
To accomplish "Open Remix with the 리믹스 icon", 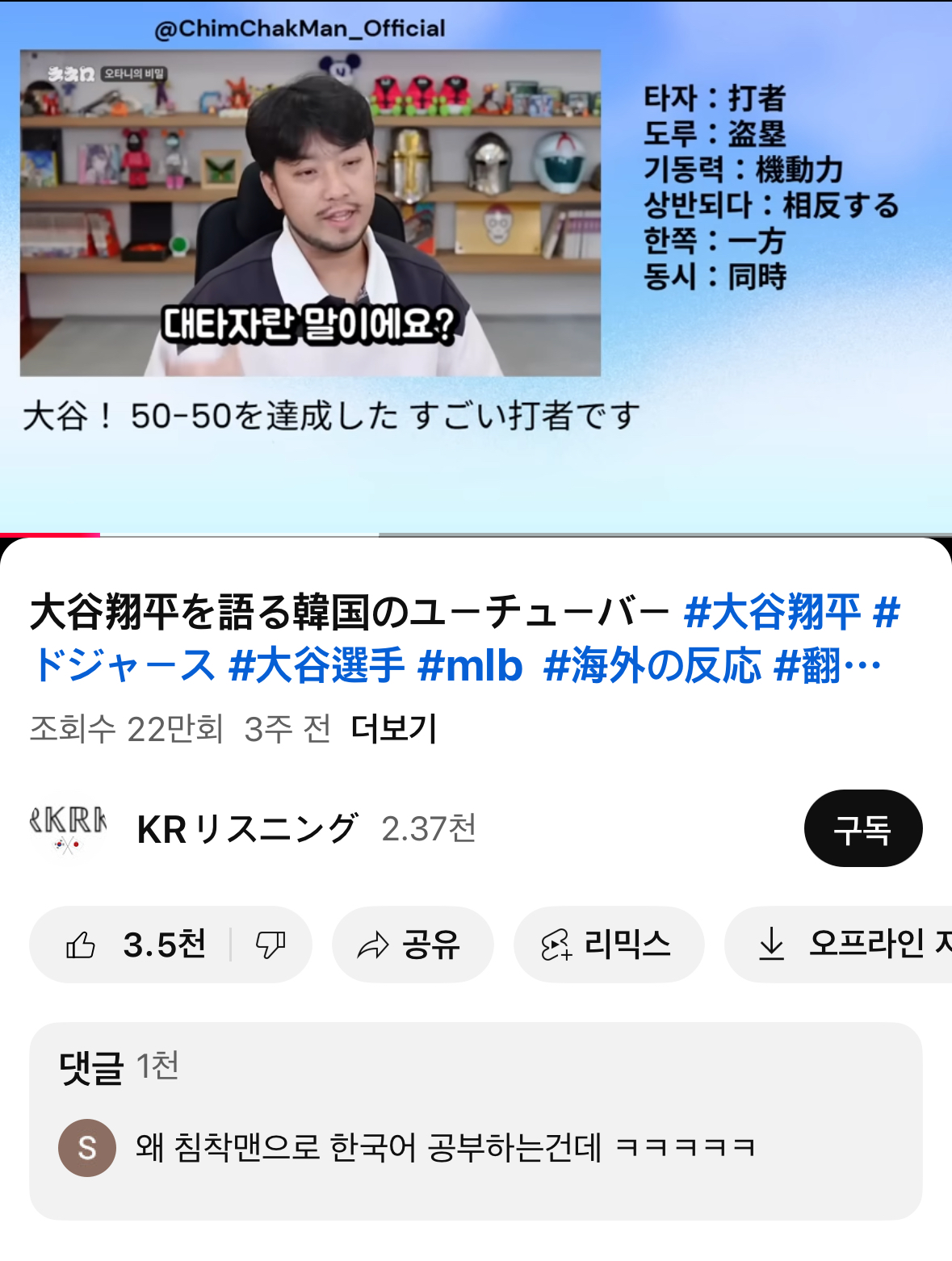I will pyautogui.click(x=555, y=943).
